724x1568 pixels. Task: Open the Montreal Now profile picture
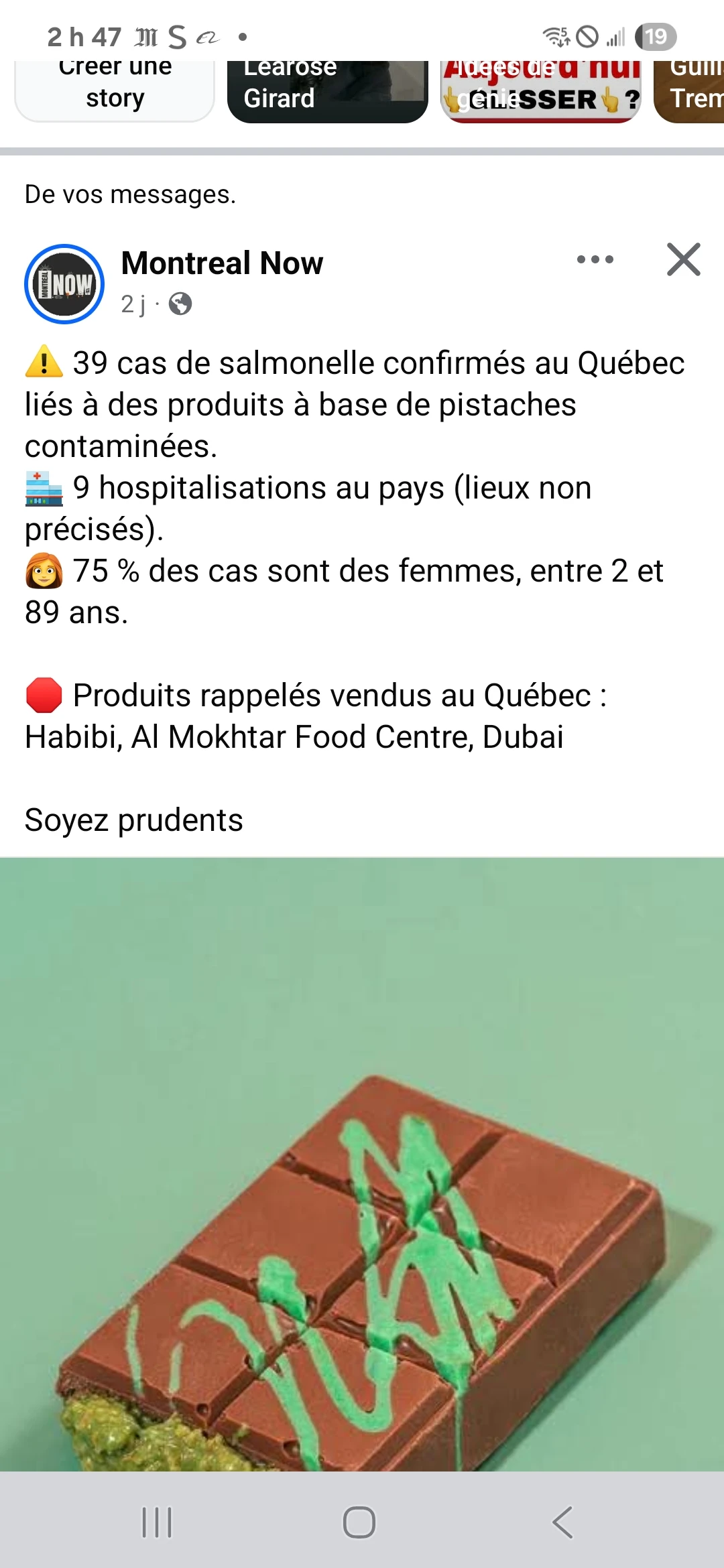coord(64,284)
